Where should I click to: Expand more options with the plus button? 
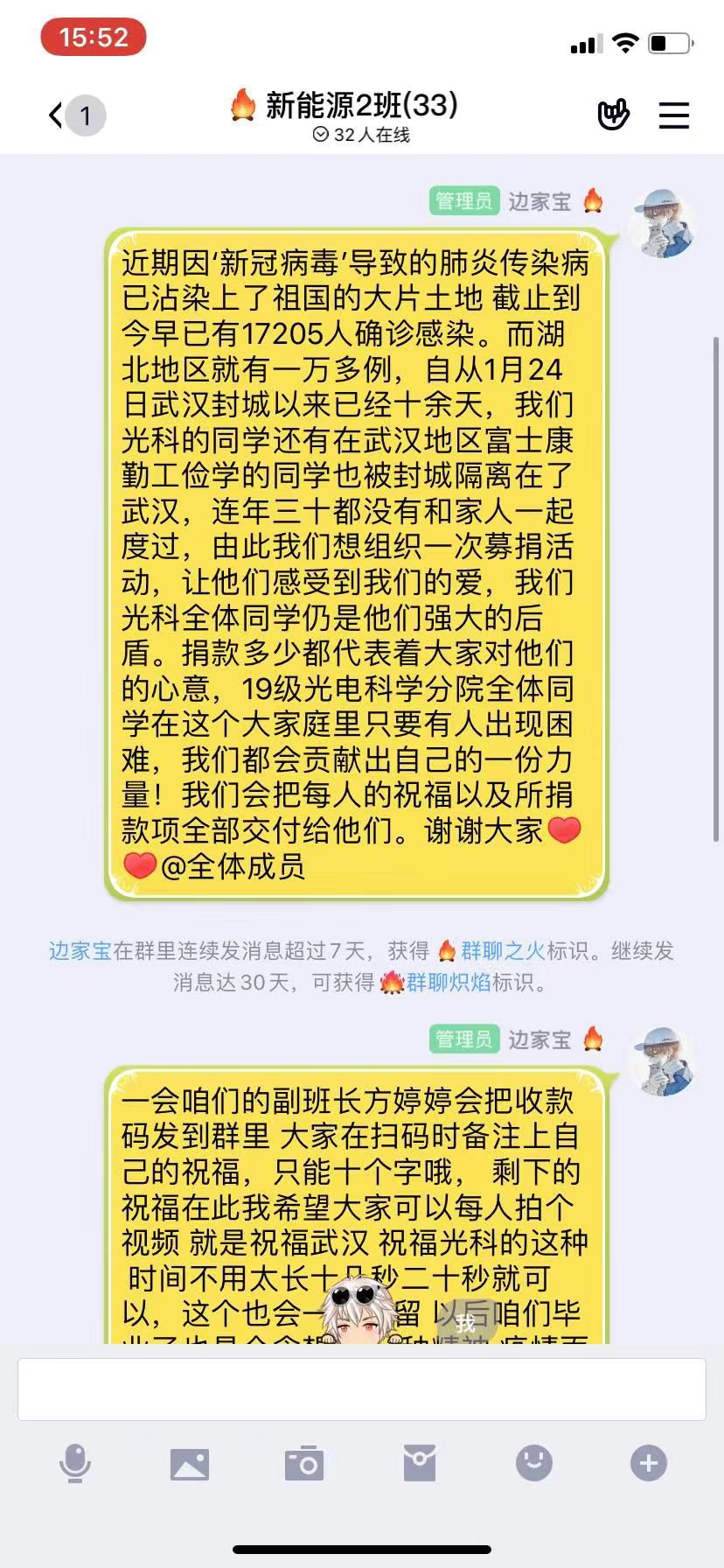pyautogui.click(x=648, y=1463)
